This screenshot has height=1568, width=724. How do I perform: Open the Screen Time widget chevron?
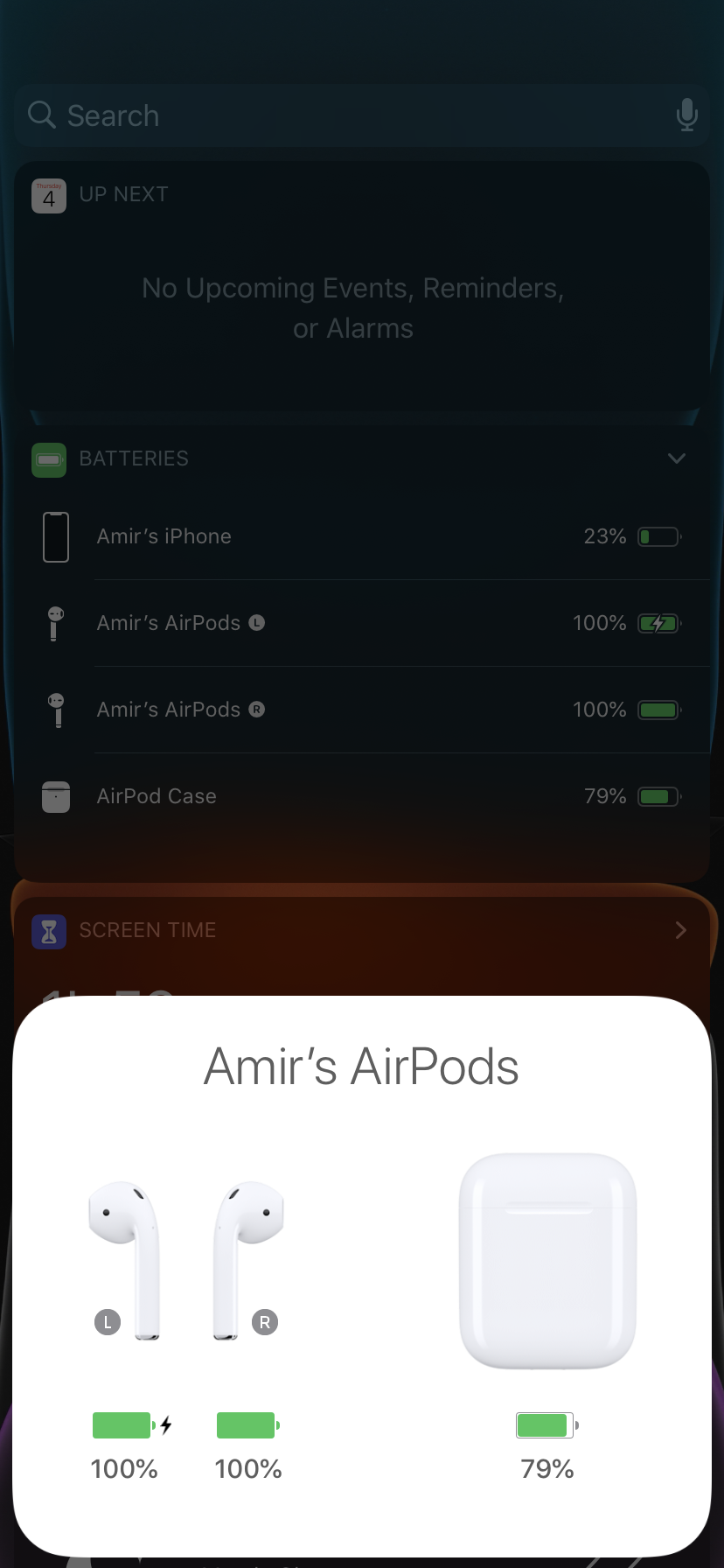pos(681,930)
